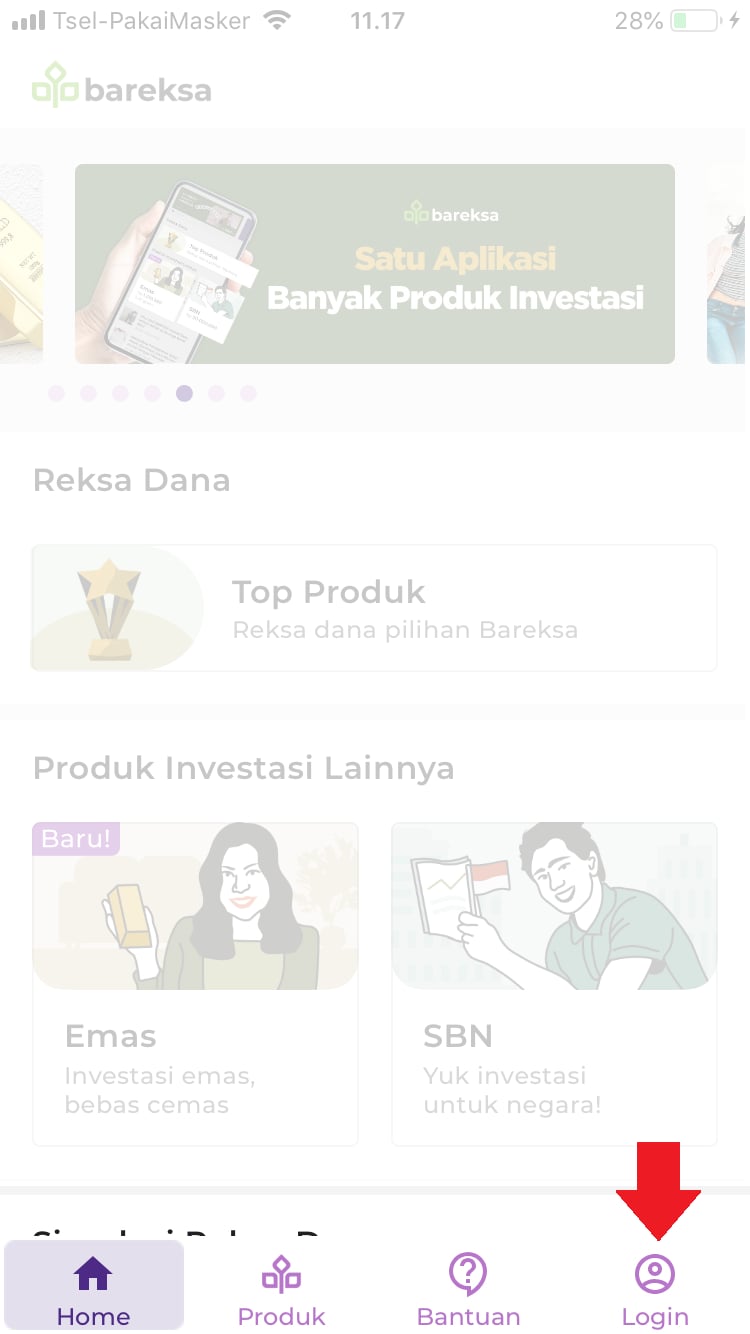Screen dimensions: 750x1334
Task: Open Bantuan via the question mark icon
Action: pos(468,1274)
